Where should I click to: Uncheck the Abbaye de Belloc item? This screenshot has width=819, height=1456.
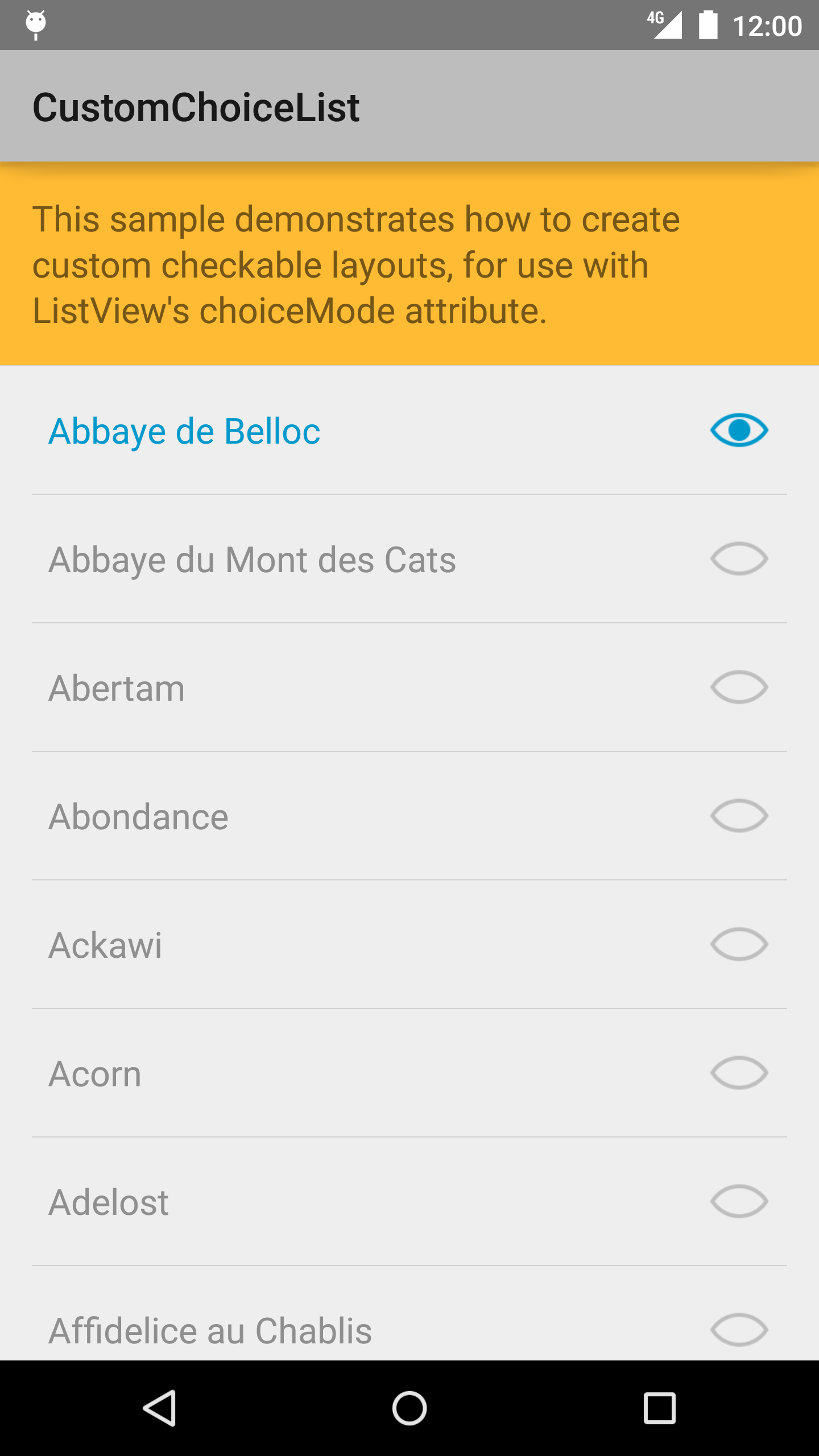(x=409, y=431)
